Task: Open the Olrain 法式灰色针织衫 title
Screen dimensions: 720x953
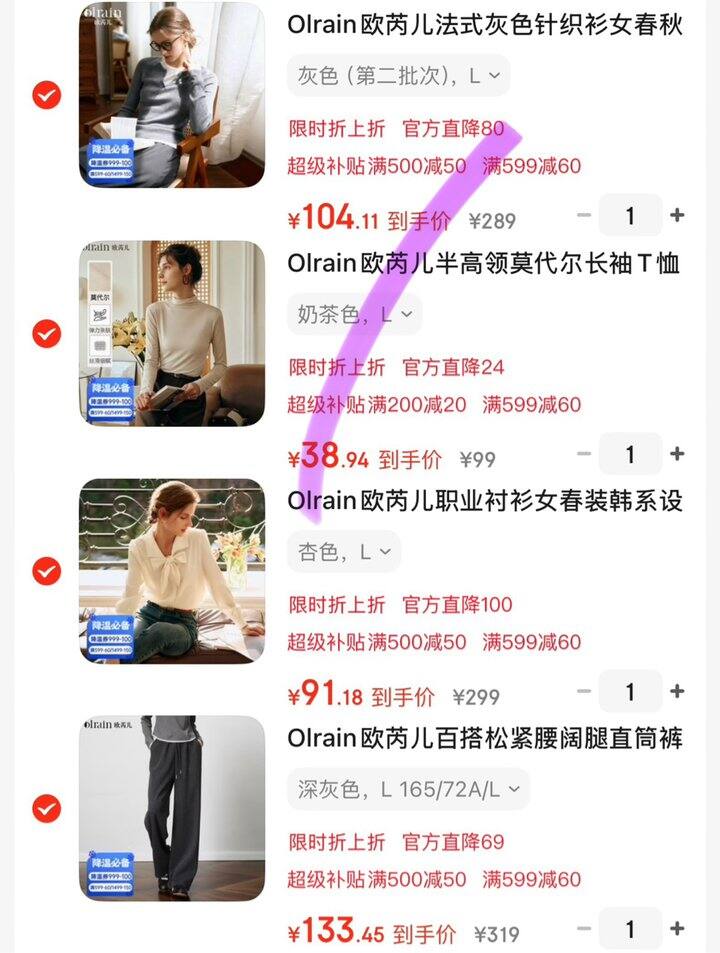Action: coord(485,25)
